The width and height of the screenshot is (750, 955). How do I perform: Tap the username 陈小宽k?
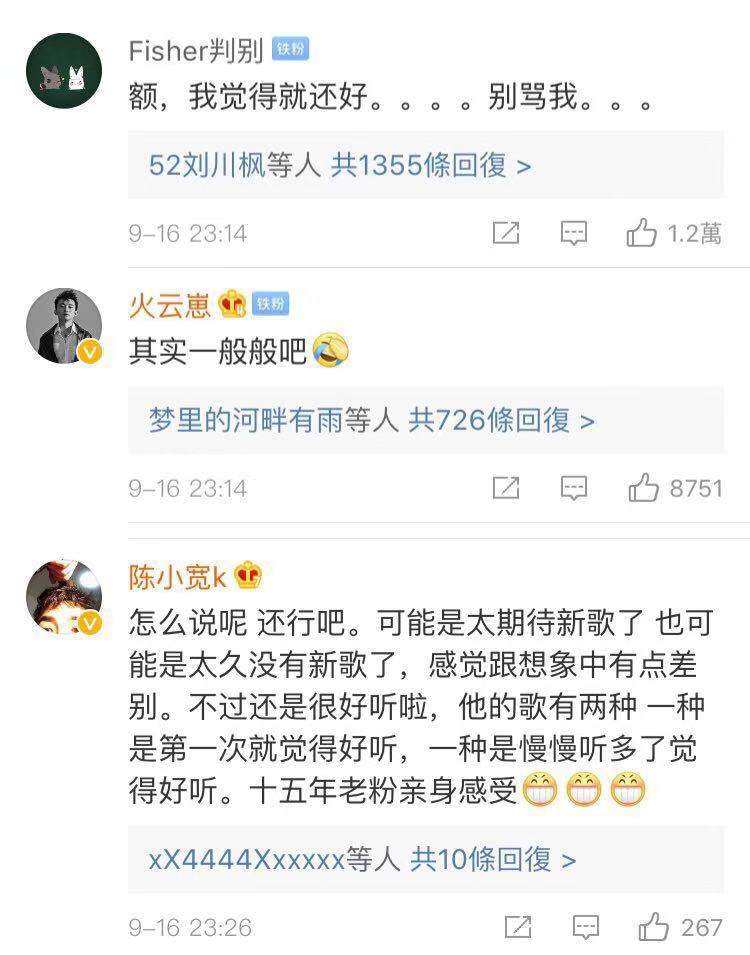coord(179,576)
